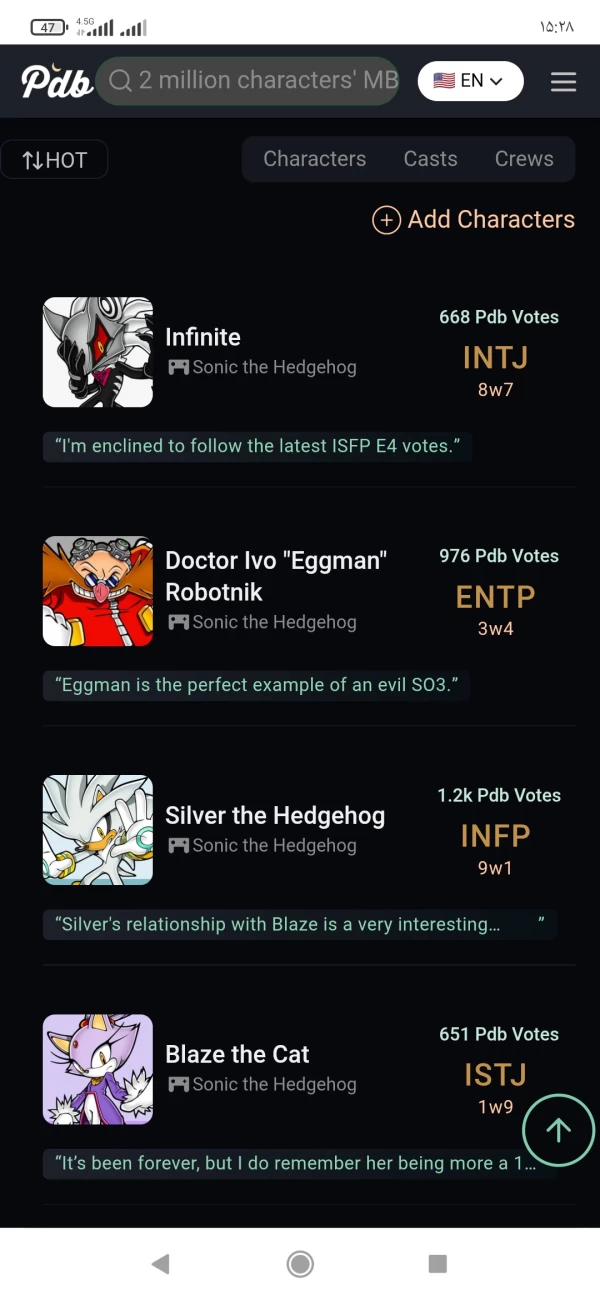Change the HOT sort order
The image size is (600, 1300).
pyautogui.click(x=54, y=160)
